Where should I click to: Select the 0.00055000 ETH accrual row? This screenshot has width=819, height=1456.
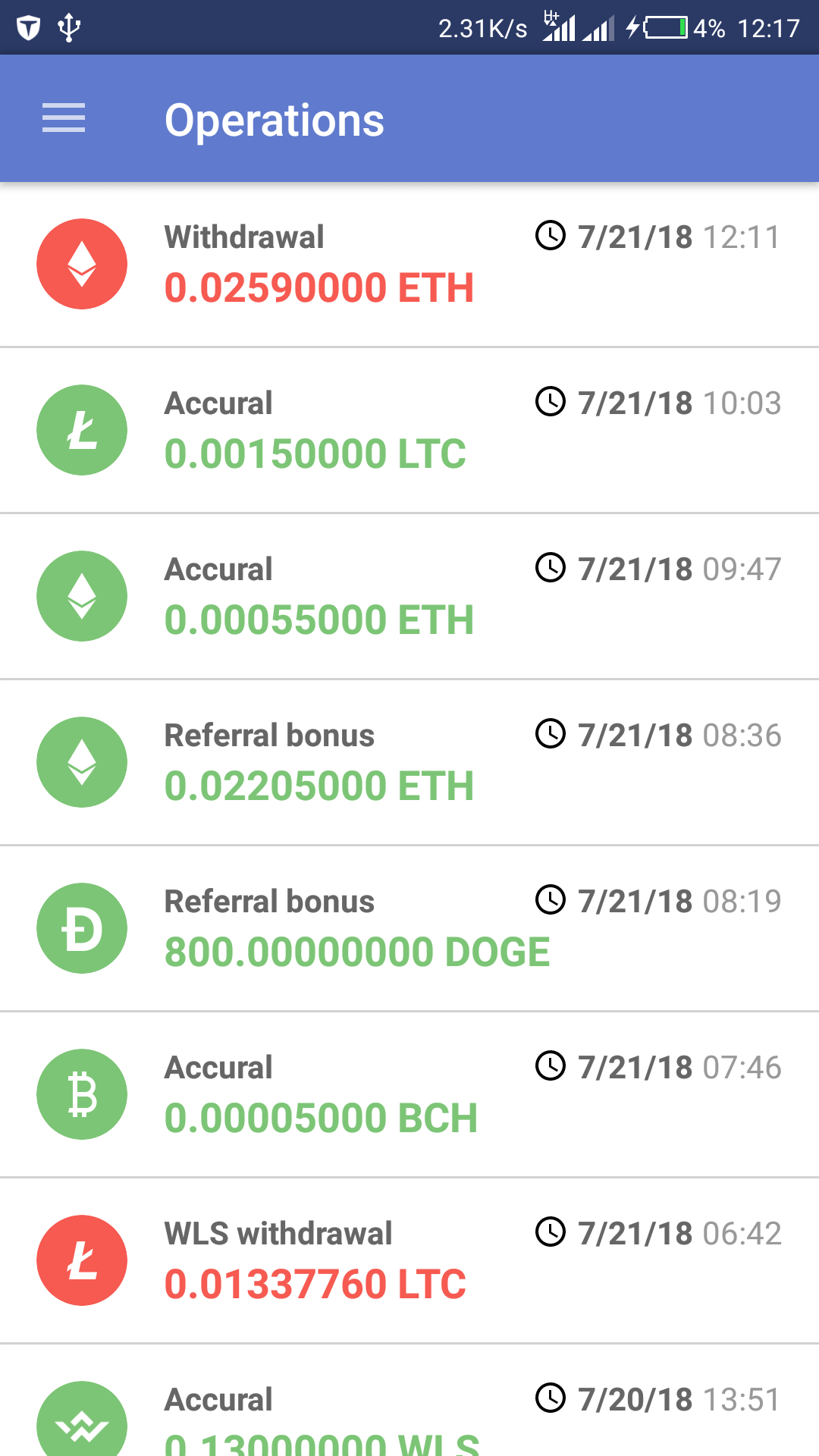(409, 596)
